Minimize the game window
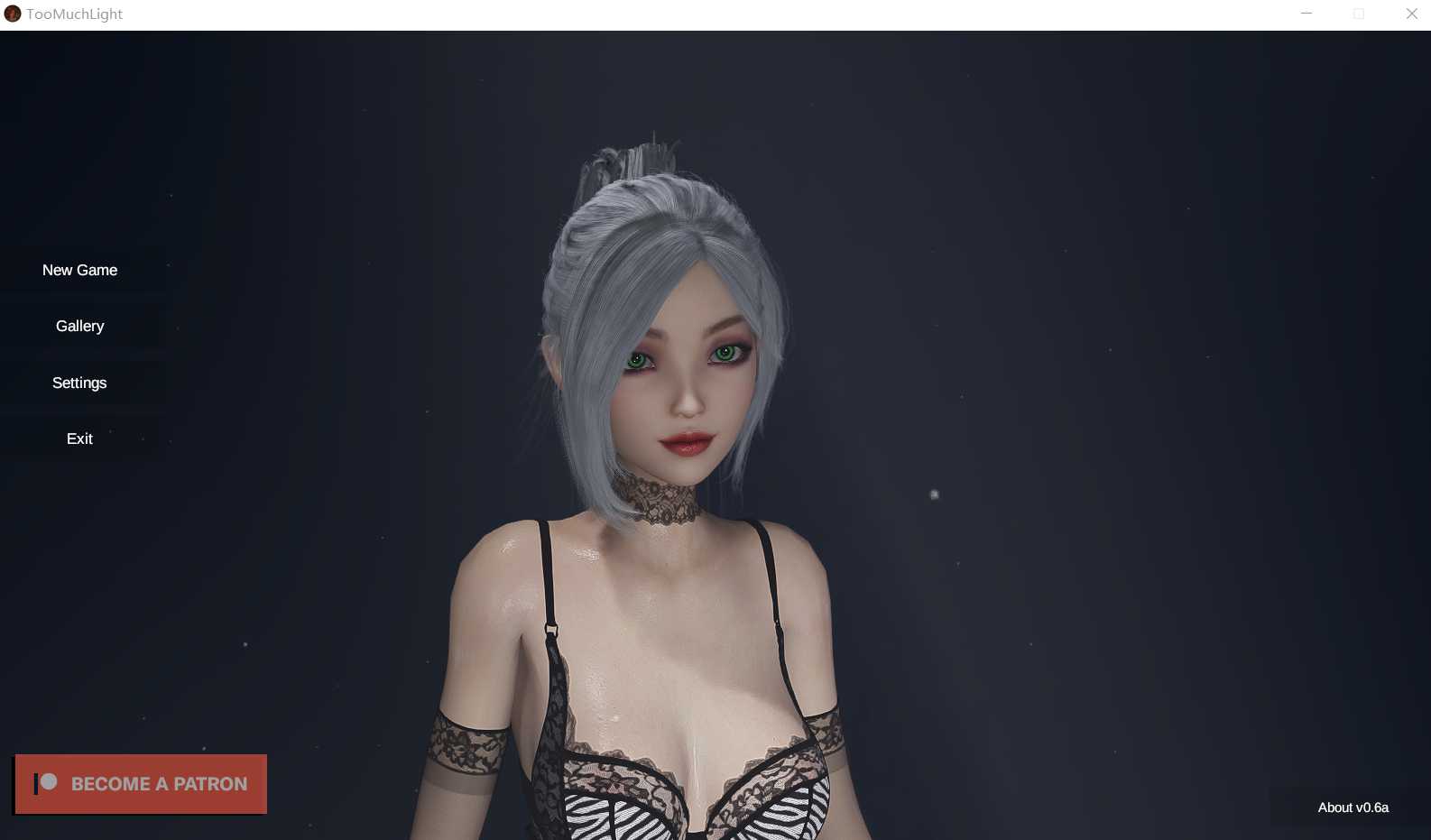The image size is (1431, 840). click(1306, 14)
